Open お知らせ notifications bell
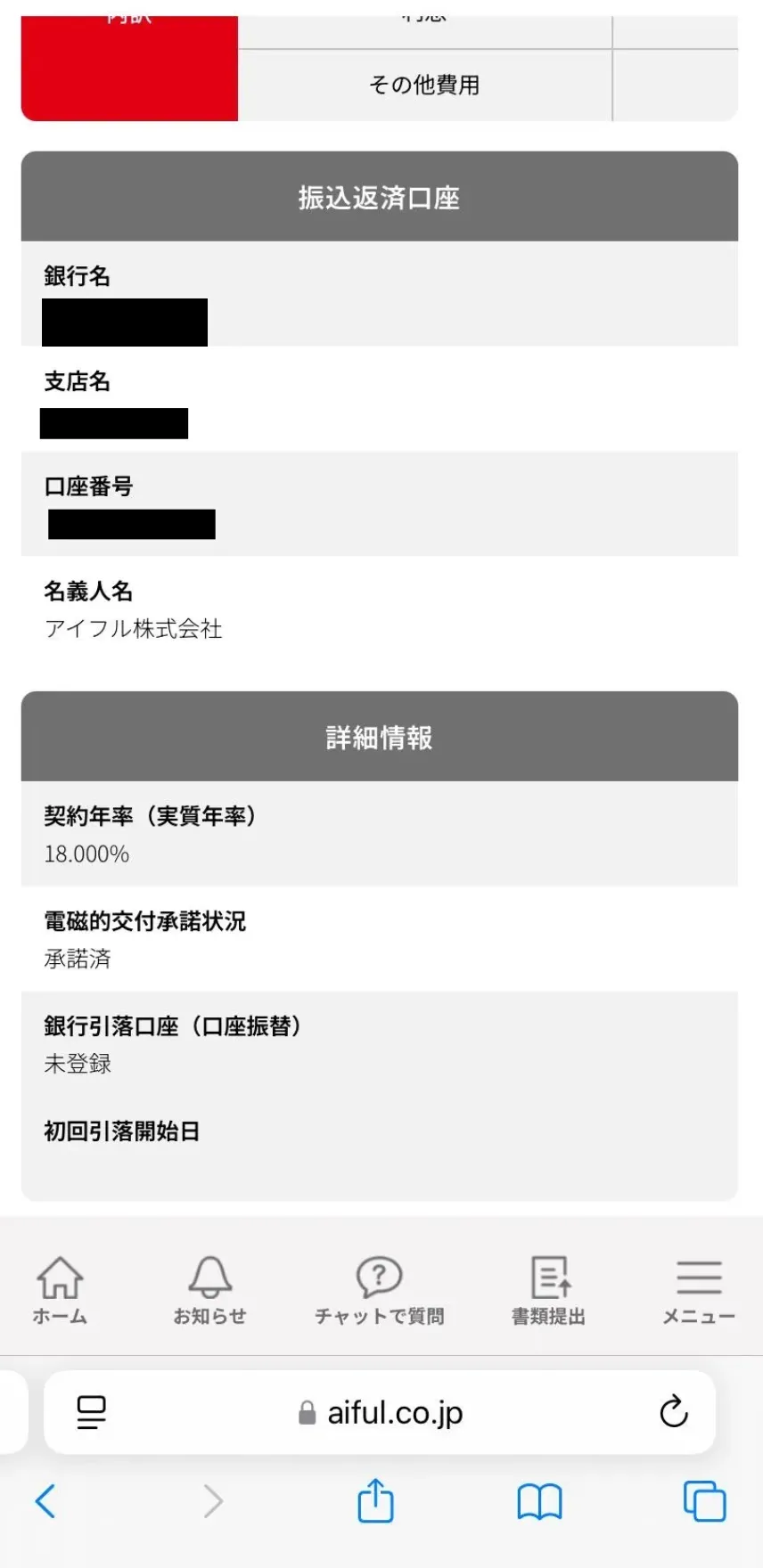 tap(209, 1289)
